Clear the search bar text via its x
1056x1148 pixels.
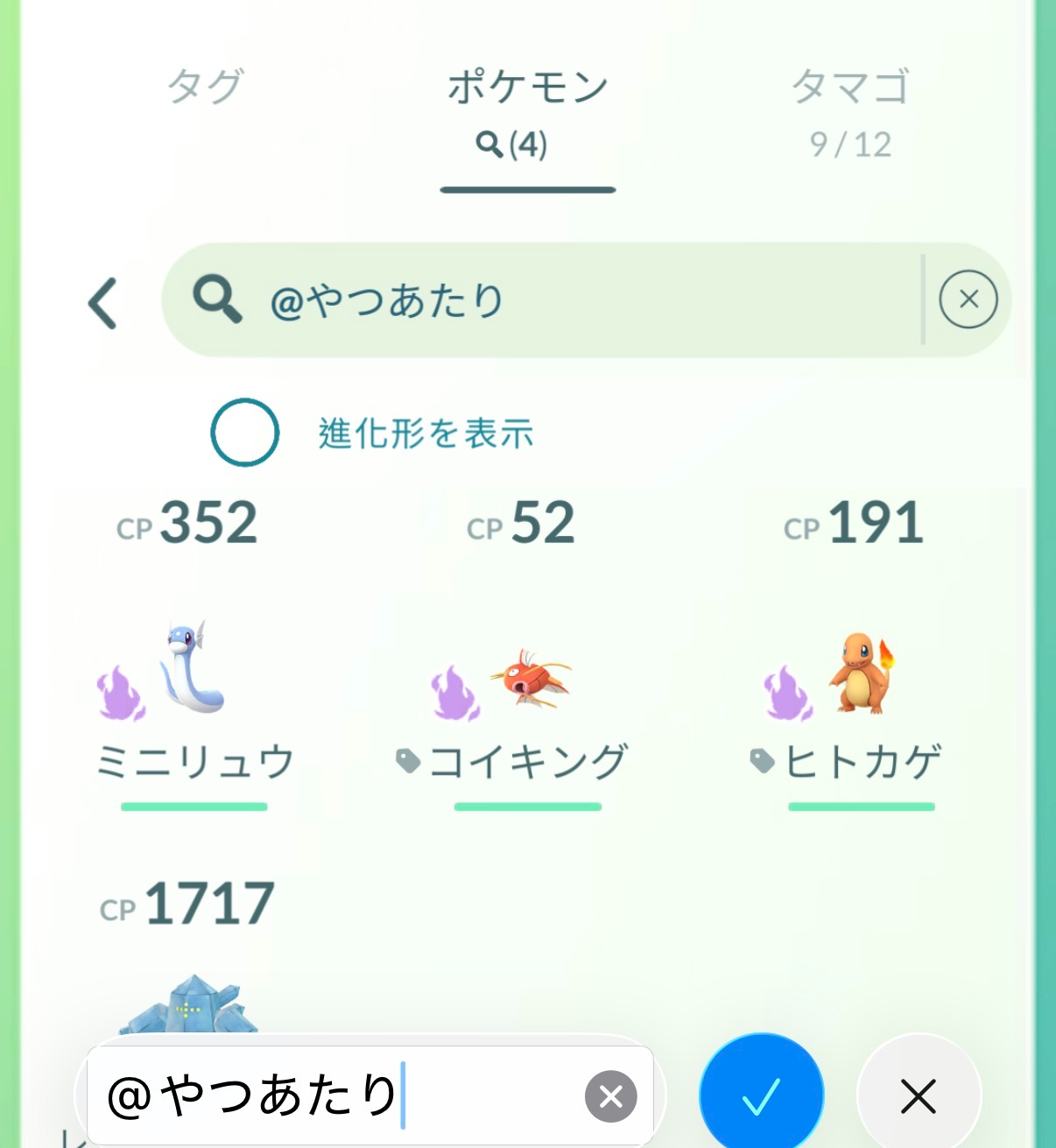(968, 300)
